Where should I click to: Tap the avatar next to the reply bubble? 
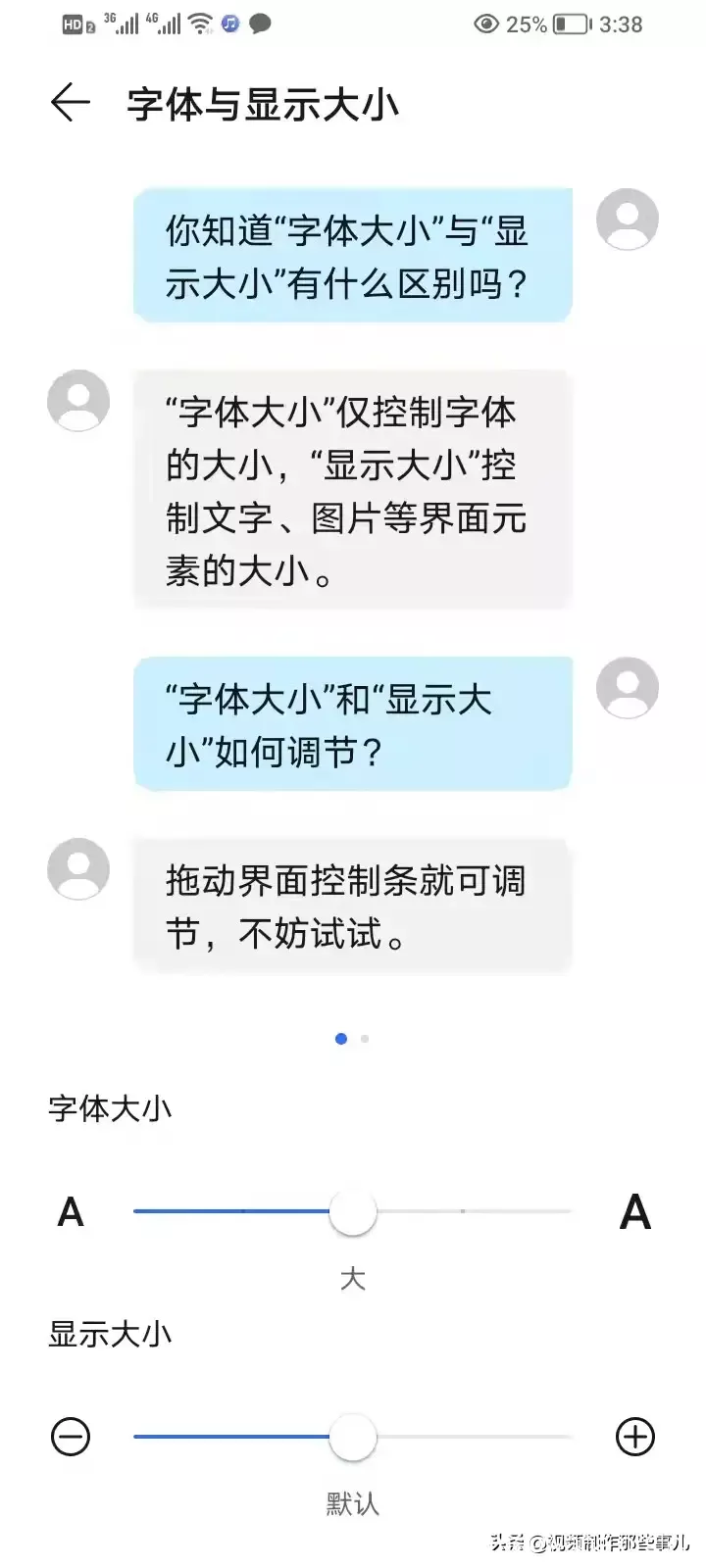[78, 400]
